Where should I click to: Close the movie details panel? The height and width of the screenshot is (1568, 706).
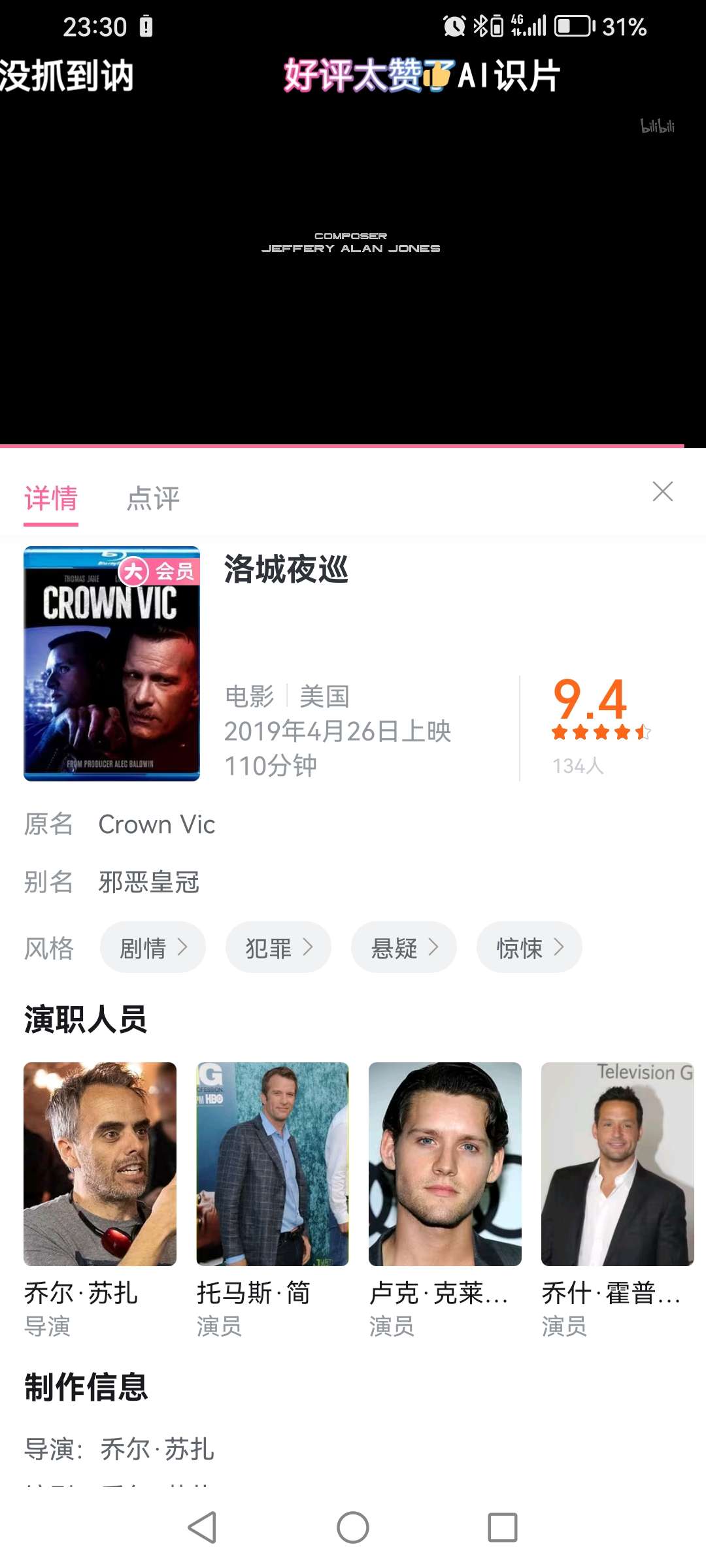coord(662,491)
